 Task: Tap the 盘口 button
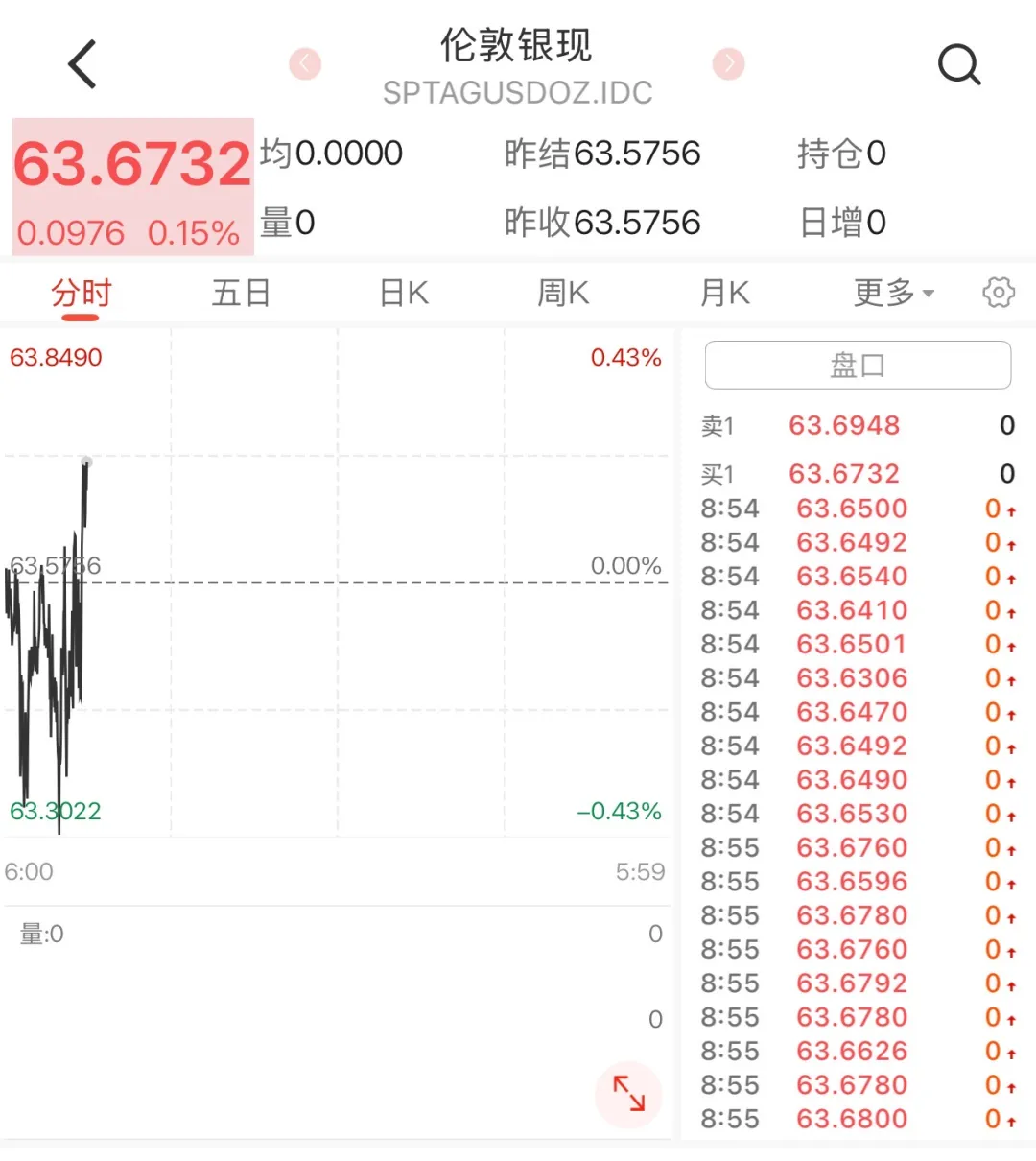coord(858,365)
